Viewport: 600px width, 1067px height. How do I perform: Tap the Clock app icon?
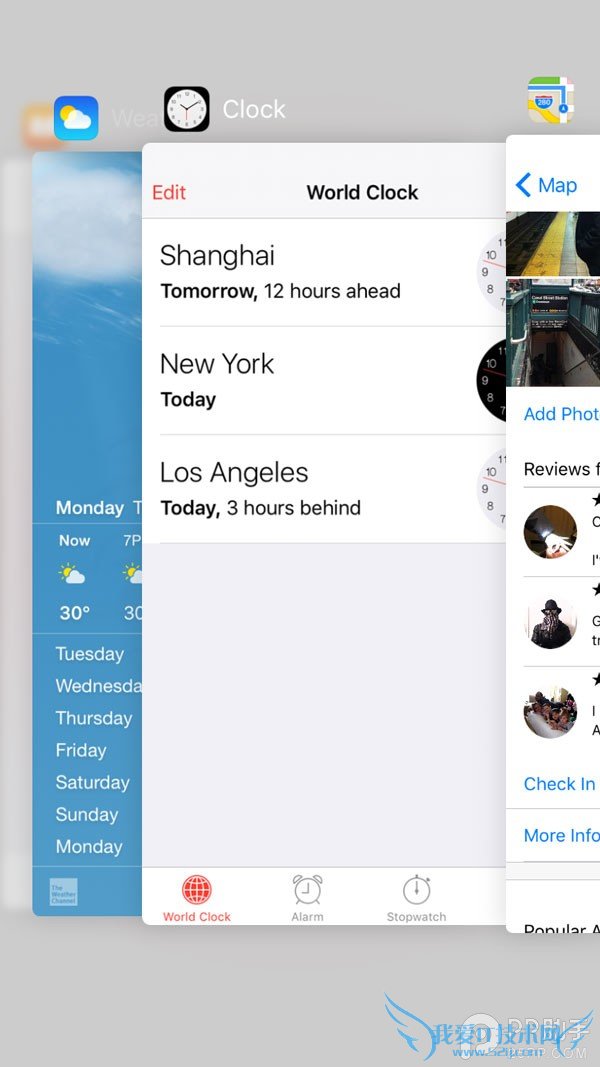click(x=187, y=109)
